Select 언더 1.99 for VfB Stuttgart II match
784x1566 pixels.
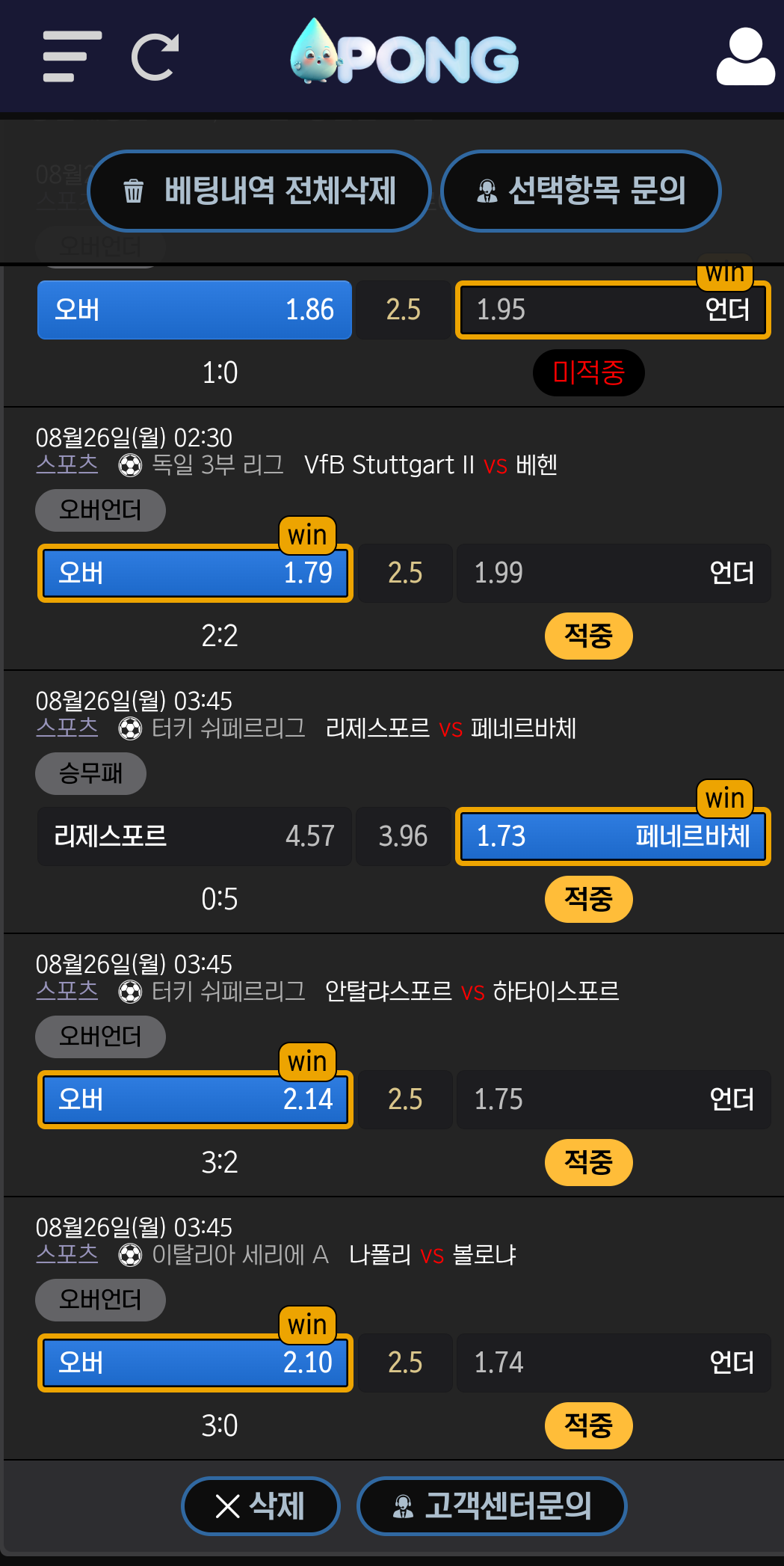[614, 573]
